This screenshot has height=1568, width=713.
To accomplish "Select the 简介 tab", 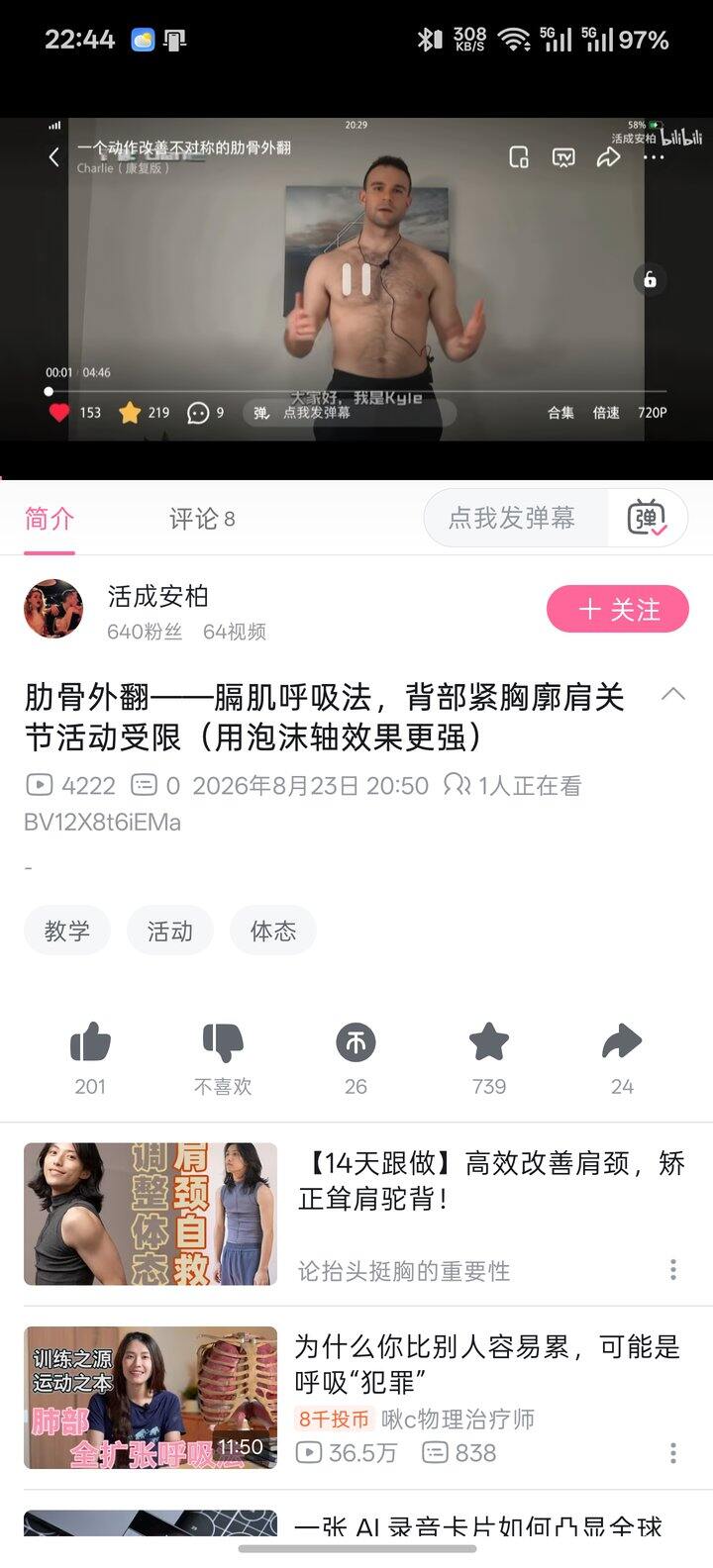I will click(50, 519).
